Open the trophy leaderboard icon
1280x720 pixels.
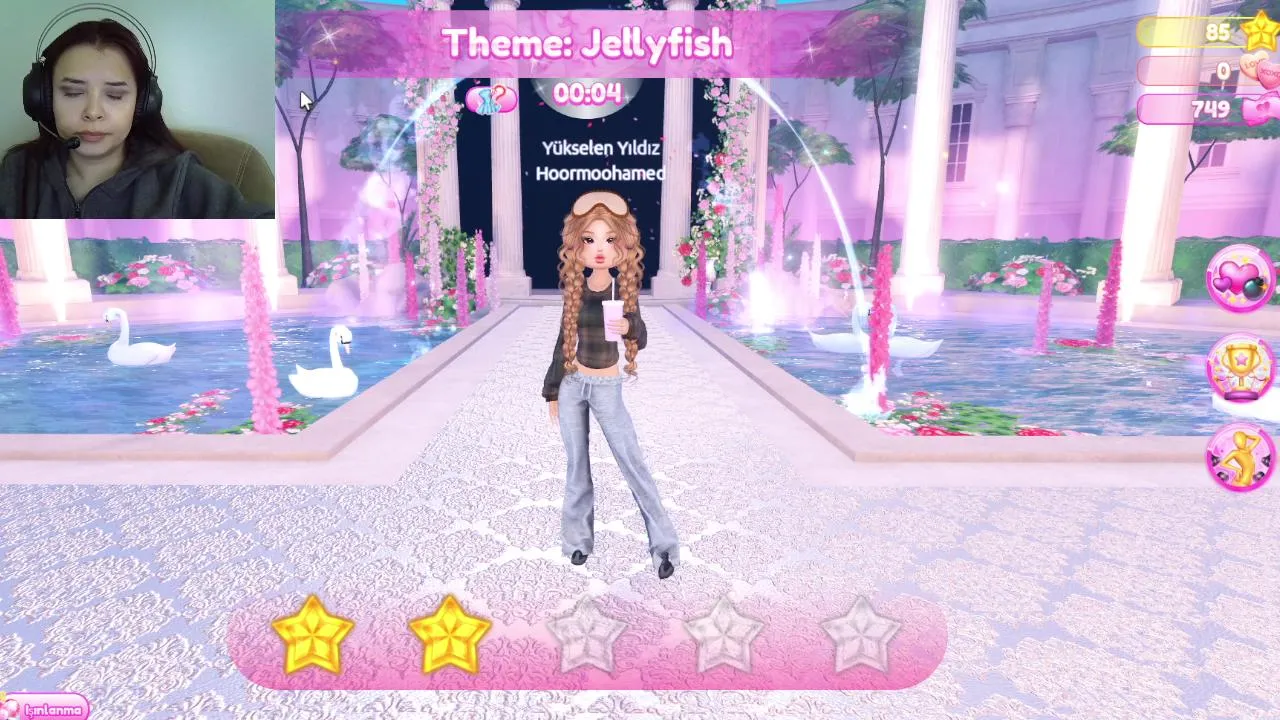tap(1240, 368)
